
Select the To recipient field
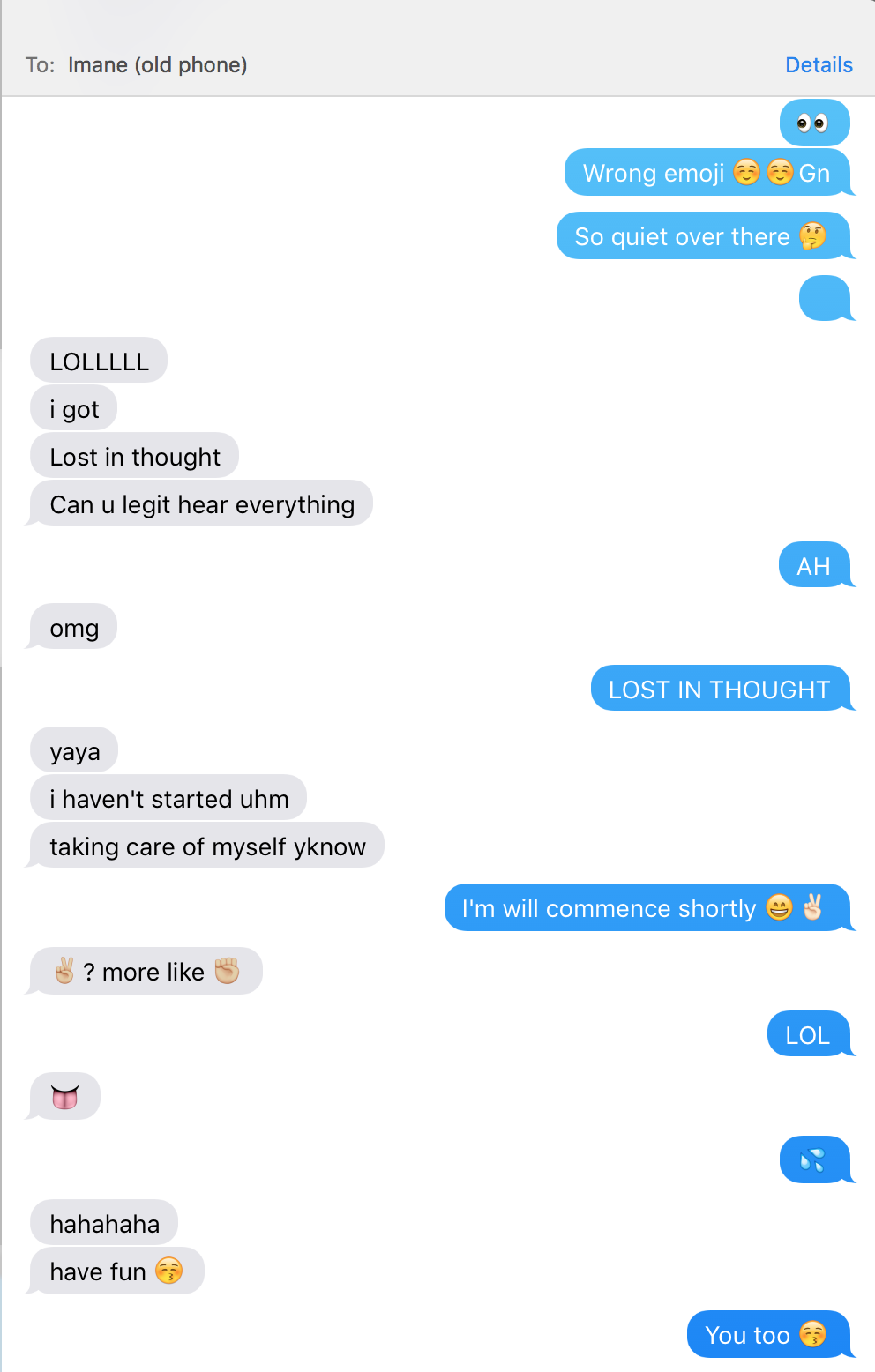click(x=157, y=65)
